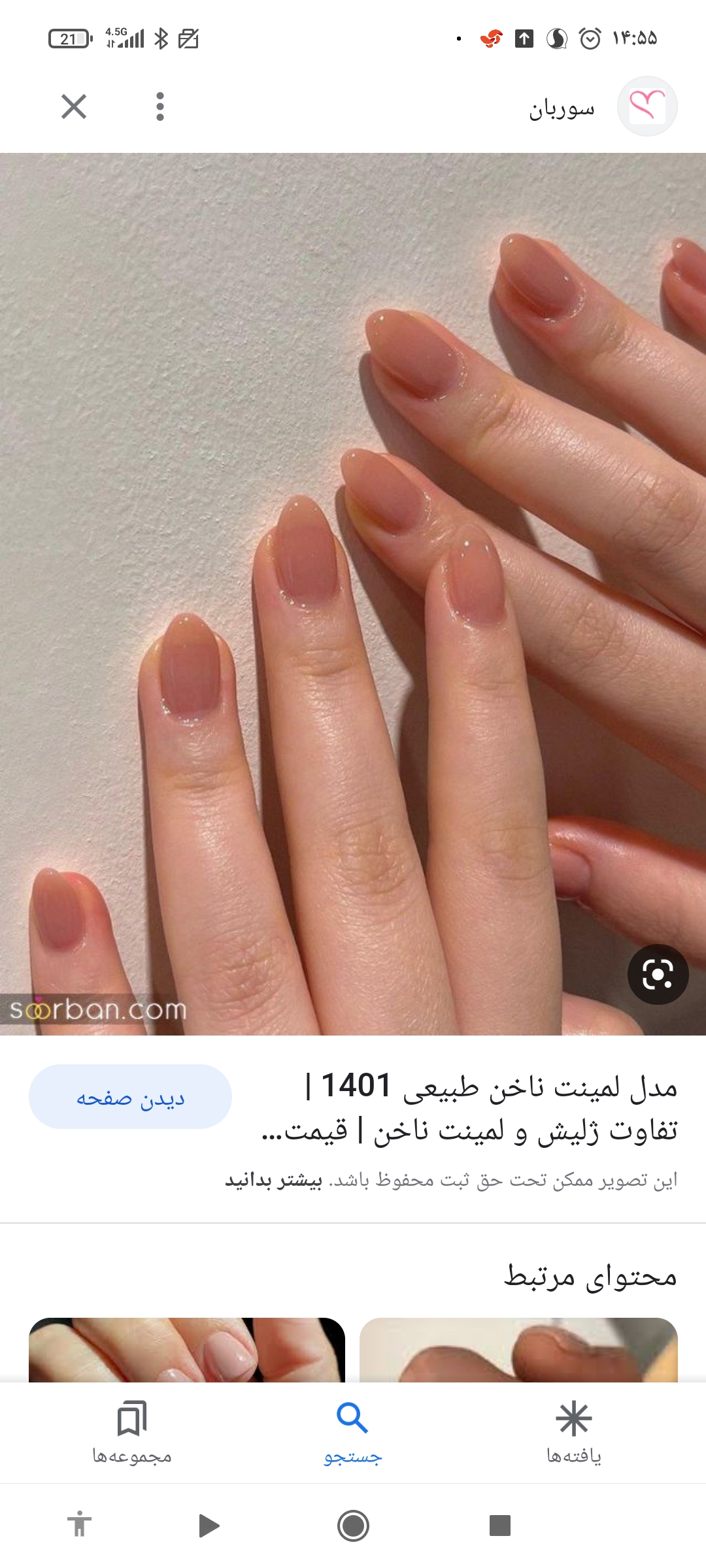
Task: Open recent apps with the square button
Action: pyautogui.click(x=500, y=1526)
